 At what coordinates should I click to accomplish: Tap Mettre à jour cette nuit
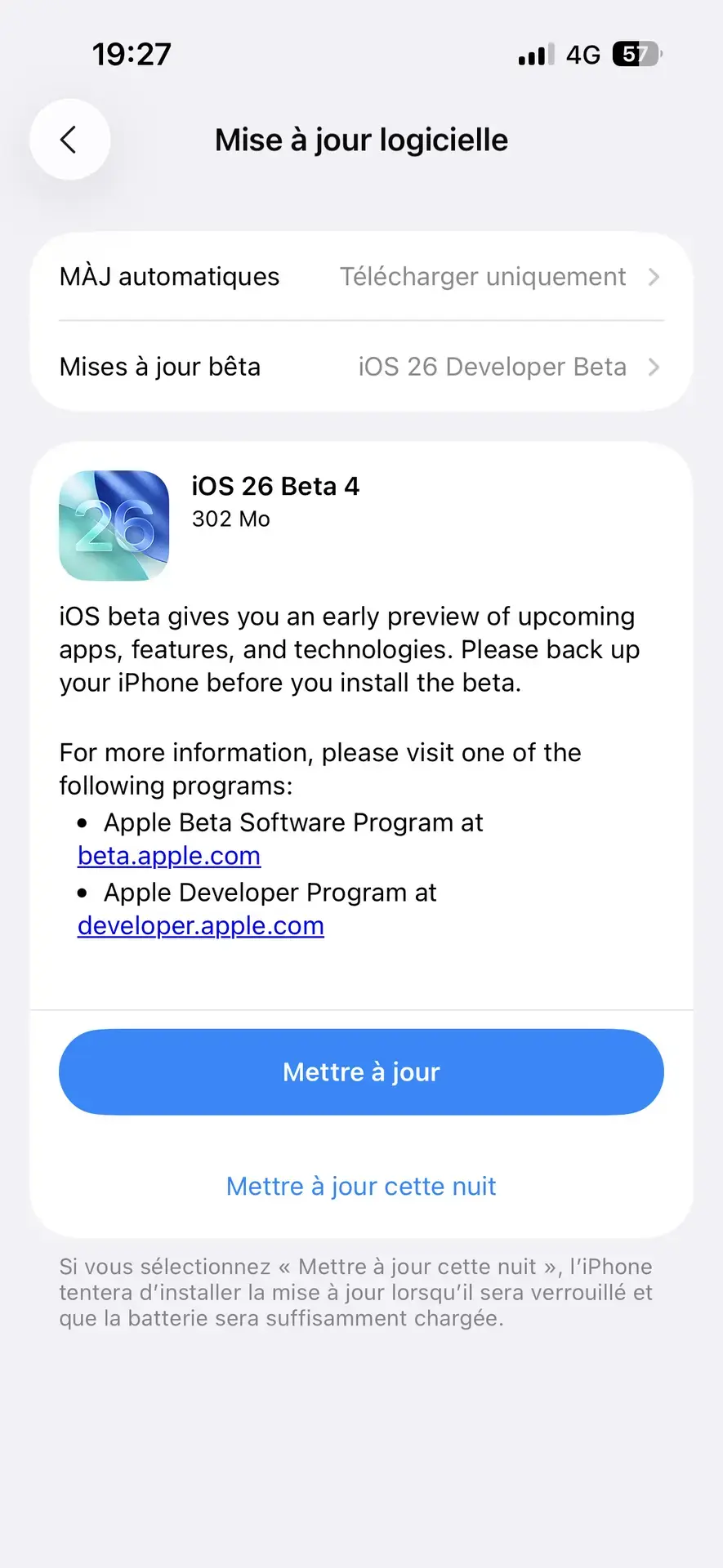360,1186
